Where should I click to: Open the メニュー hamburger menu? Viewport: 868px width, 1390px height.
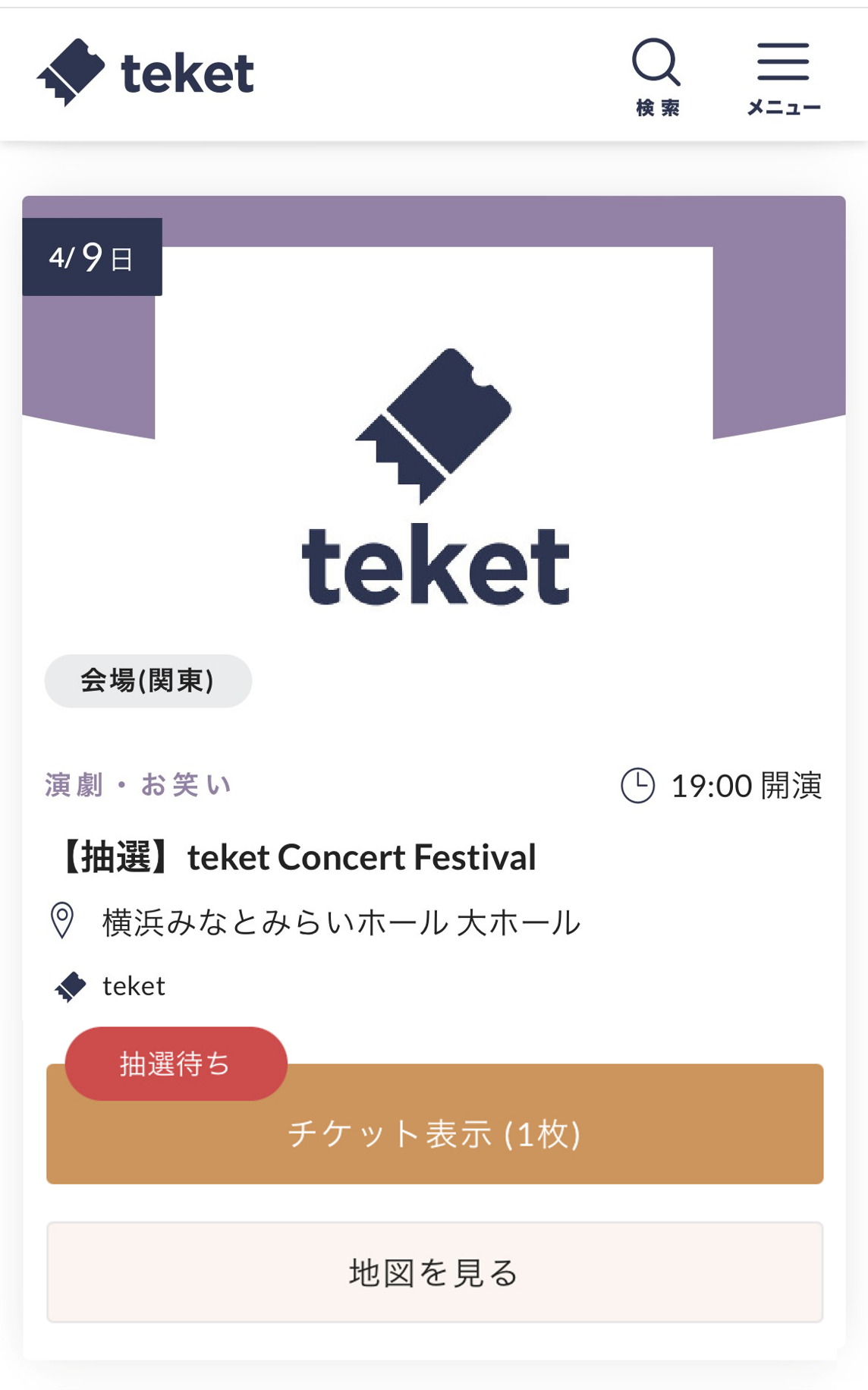pyautogui.click(x=783, y=76)
